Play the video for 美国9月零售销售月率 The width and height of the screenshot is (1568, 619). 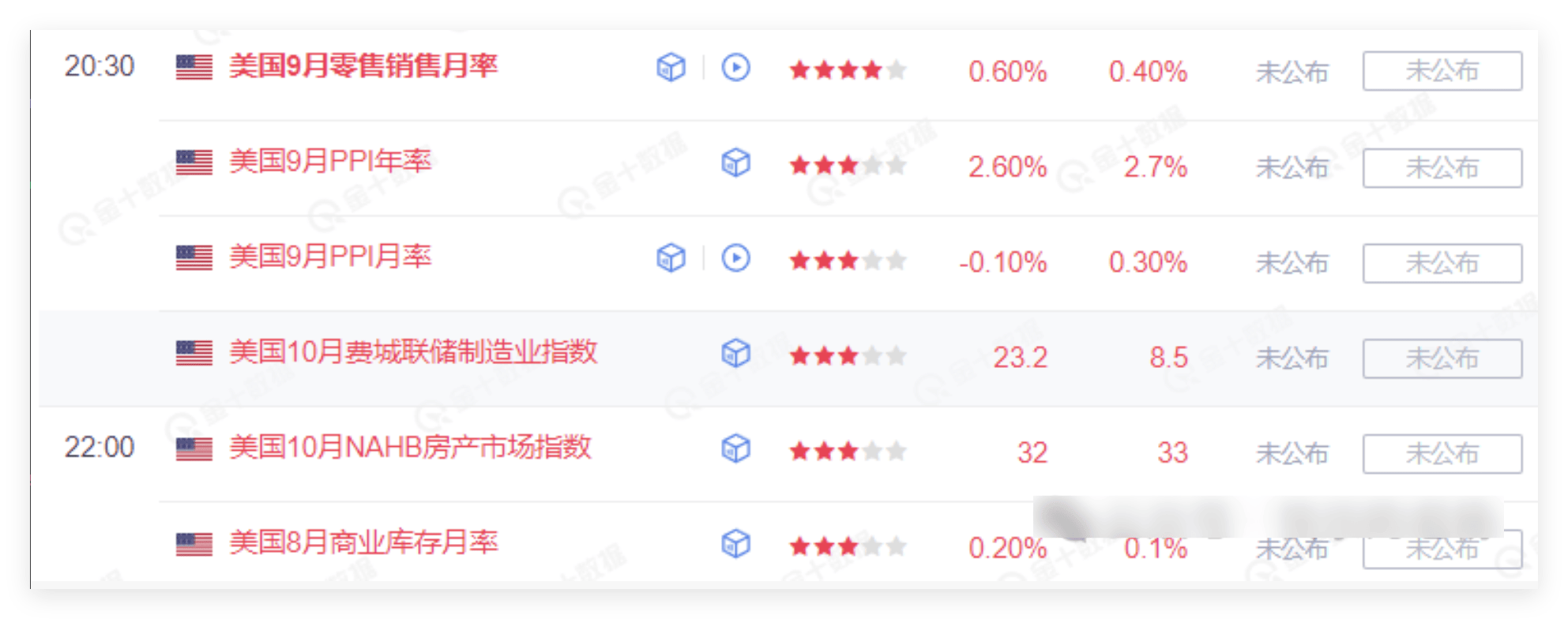coord(735,68)
